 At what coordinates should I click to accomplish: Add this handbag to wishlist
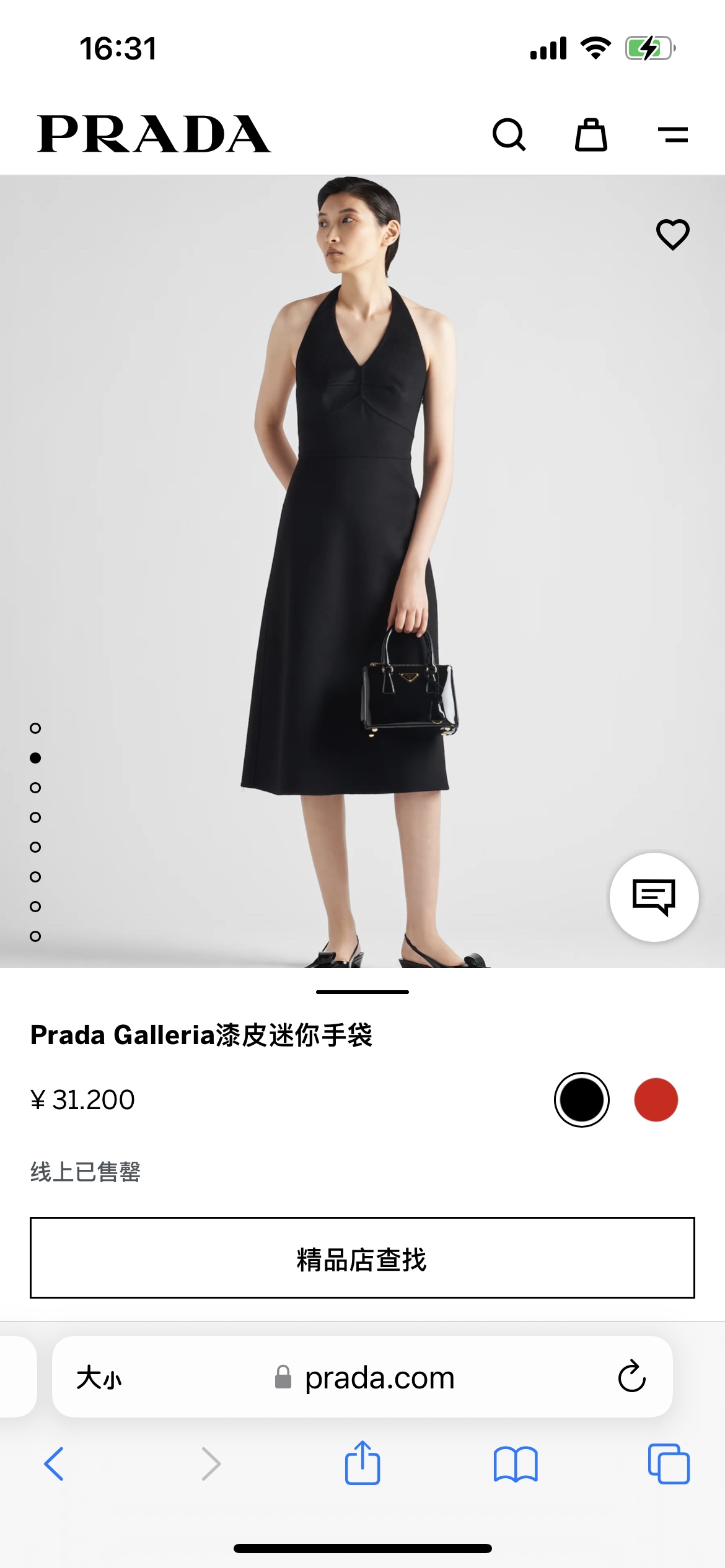click(x=672, y=235)
